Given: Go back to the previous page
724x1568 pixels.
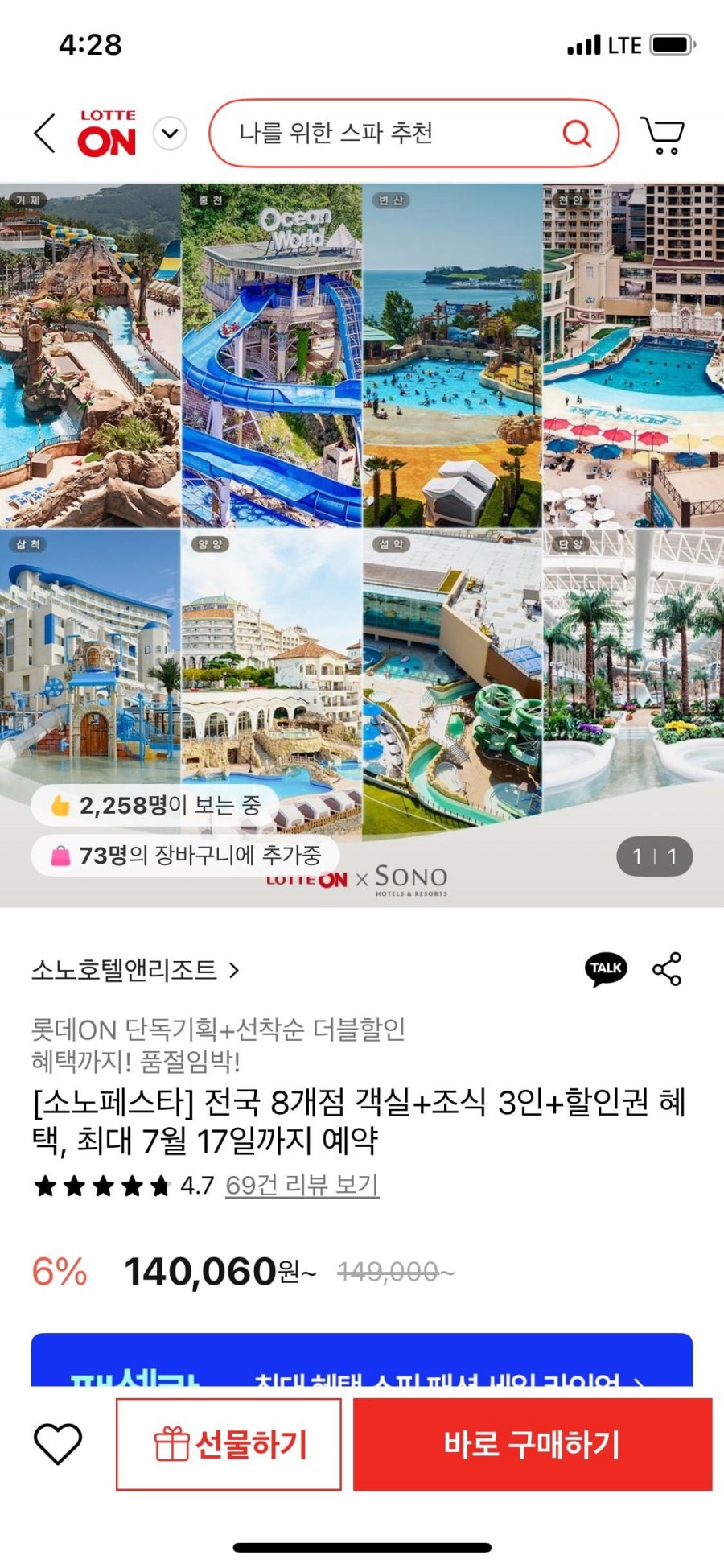Looking at the screenshot, I should [x=45, y=134].
